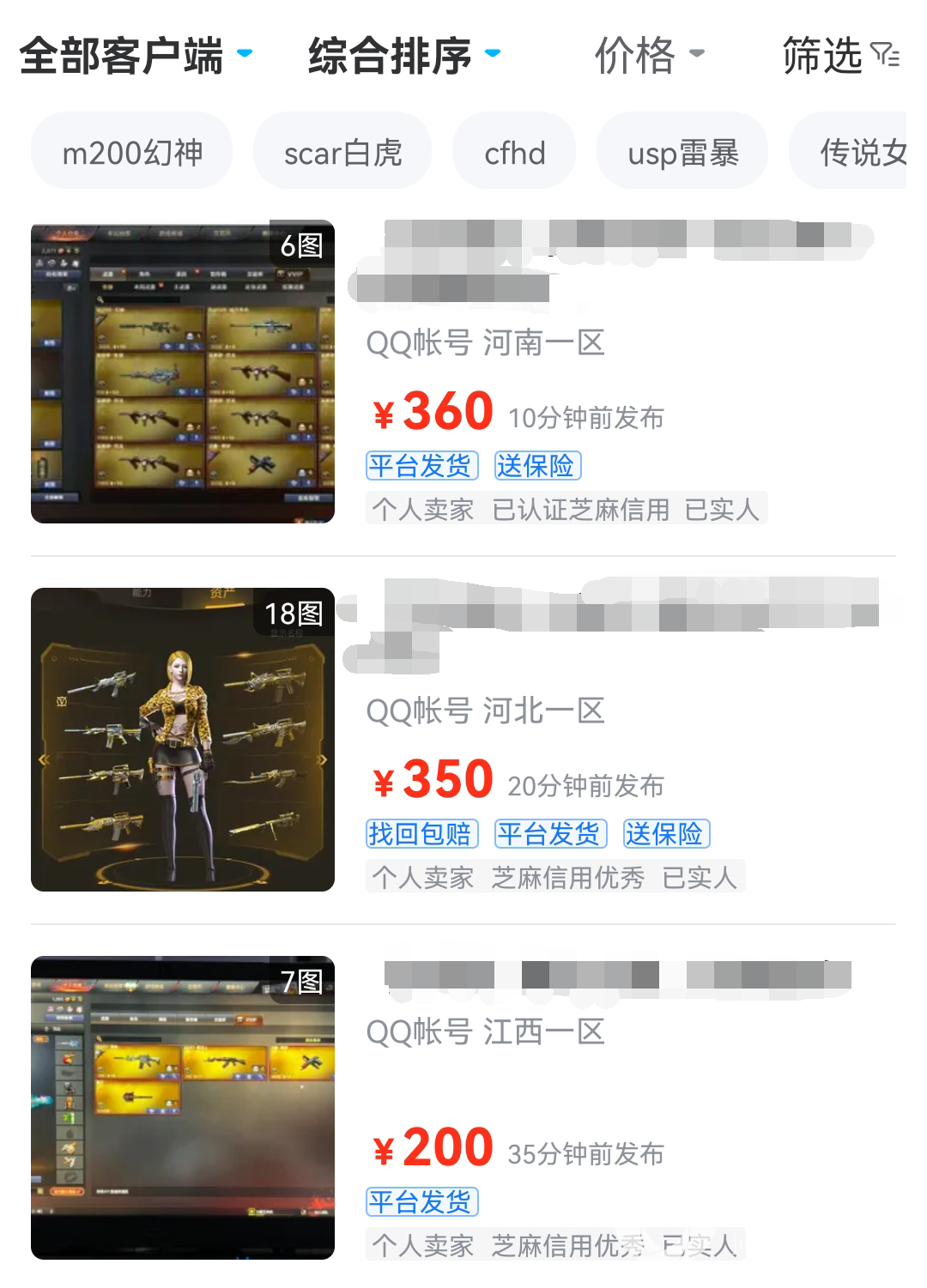Image resolution: width=927 pixels, height=1288 pixels.
Task: Select the m200幻神 chip
Action: 132,154
